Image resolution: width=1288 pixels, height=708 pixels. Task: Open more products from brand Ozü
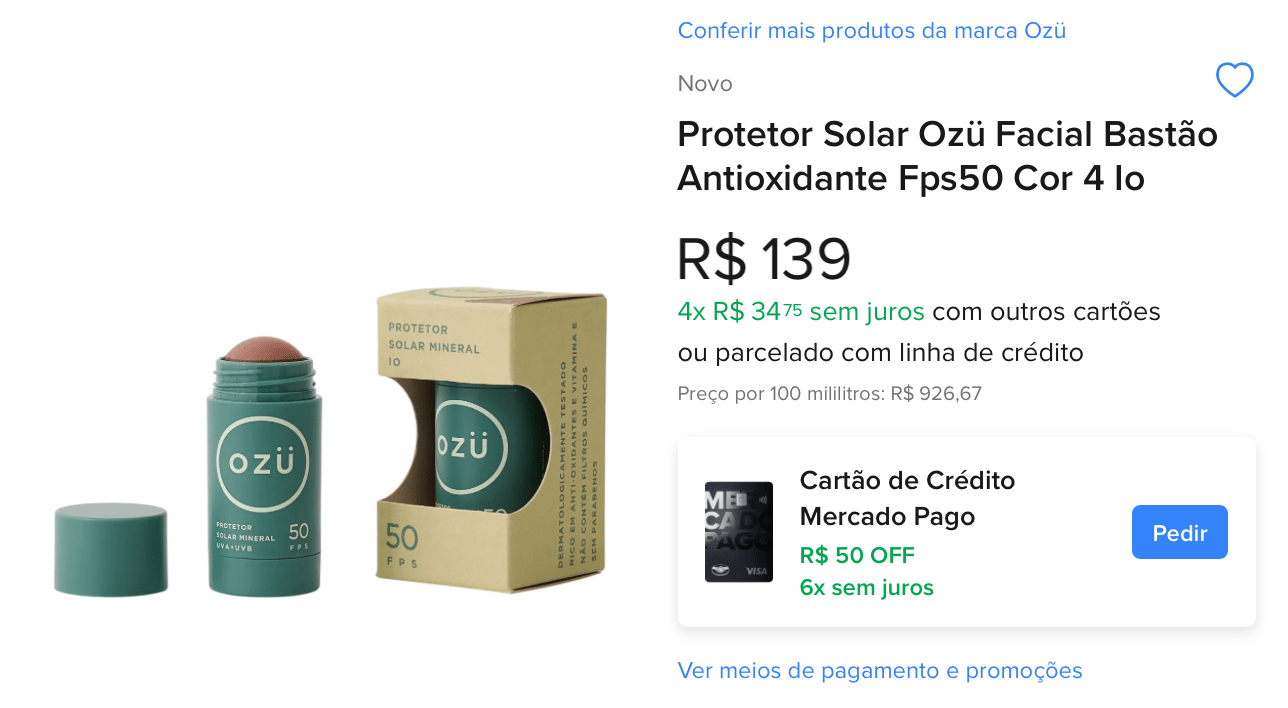coord(871,30)
